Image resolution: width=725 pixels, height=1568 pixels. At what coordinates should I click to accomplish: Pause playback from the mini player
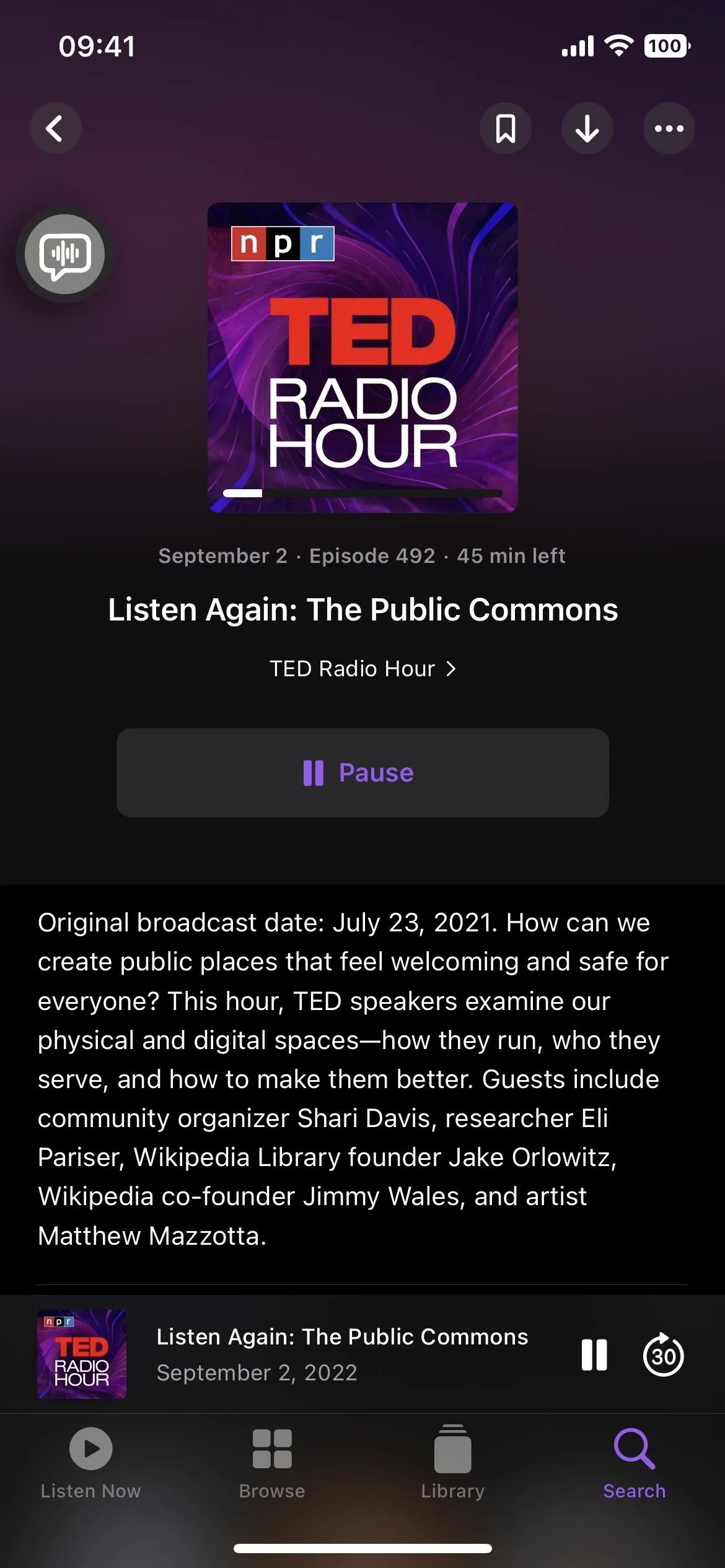tap(594, 1355)
